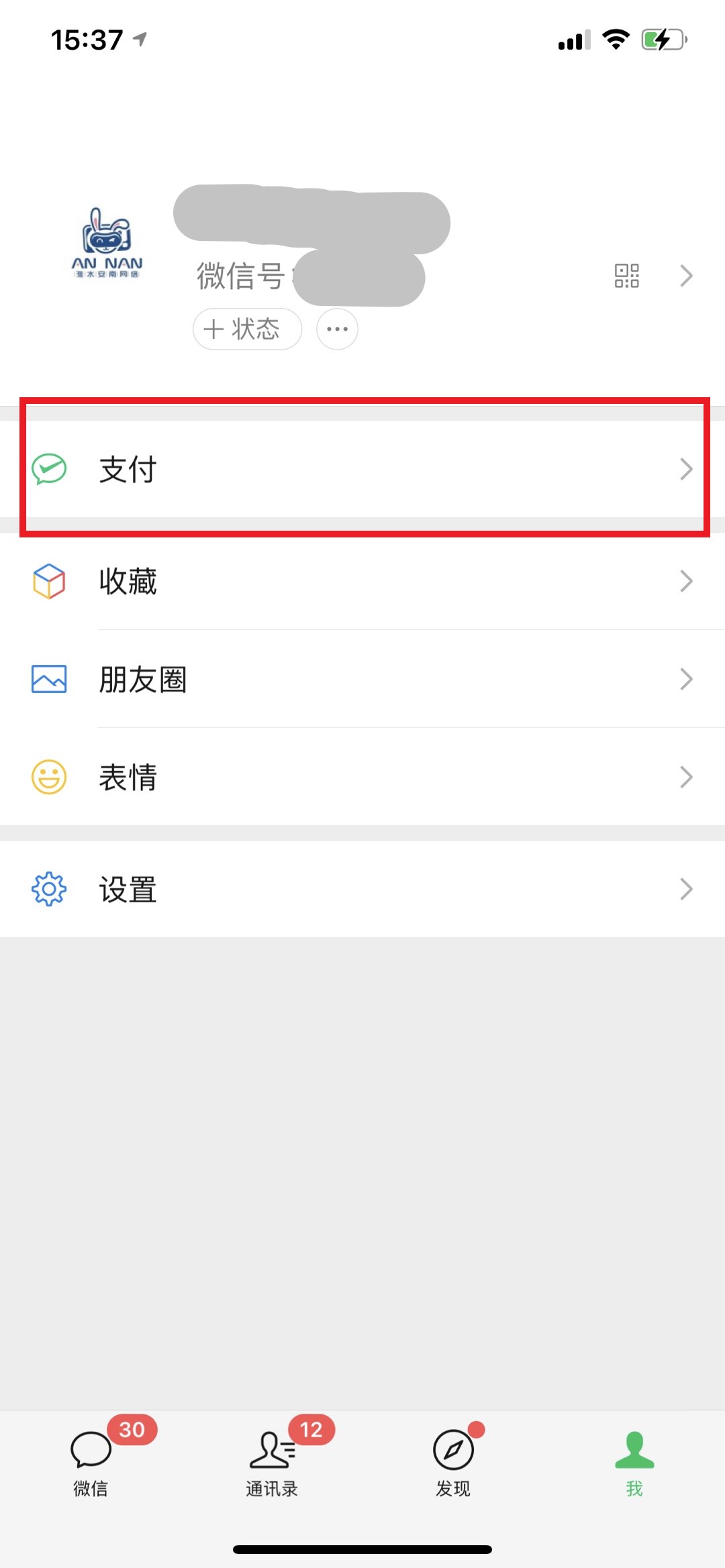Open the 支付 payment row
Viewport: 725px width, 1568px height.
coord(362,469)
